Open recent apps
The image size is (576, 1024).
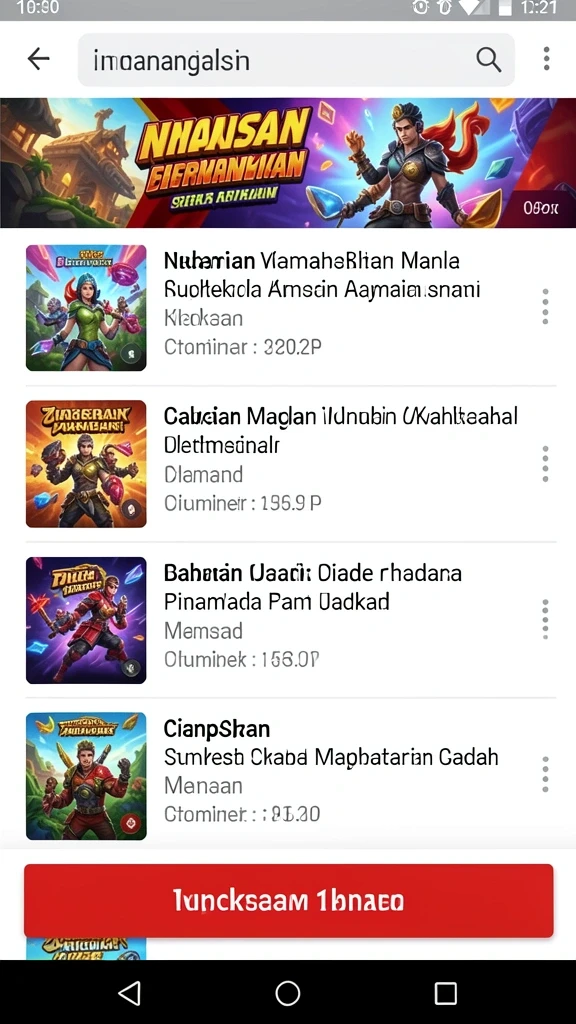coord(445,993)
